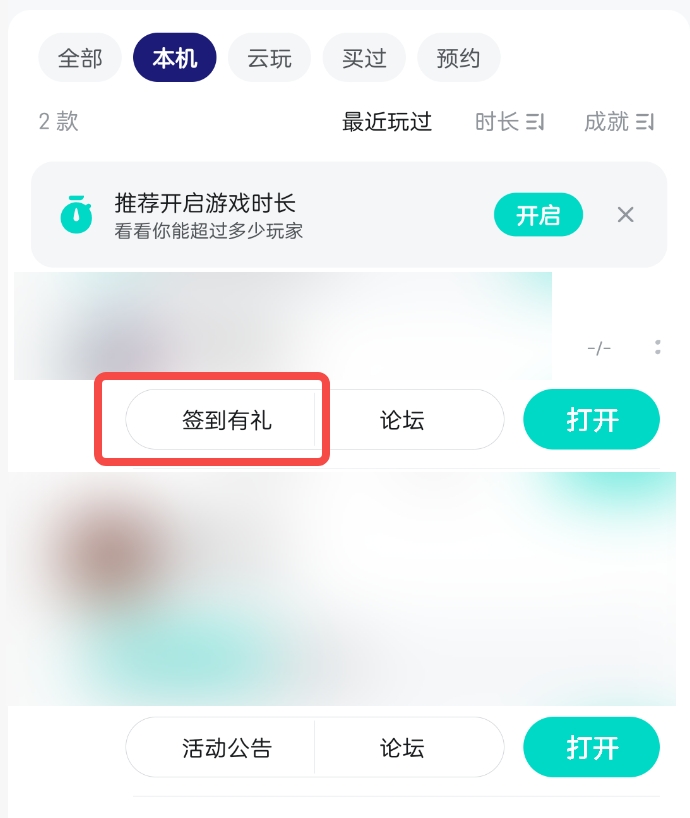Sort games by 时长

click(509, 122)
